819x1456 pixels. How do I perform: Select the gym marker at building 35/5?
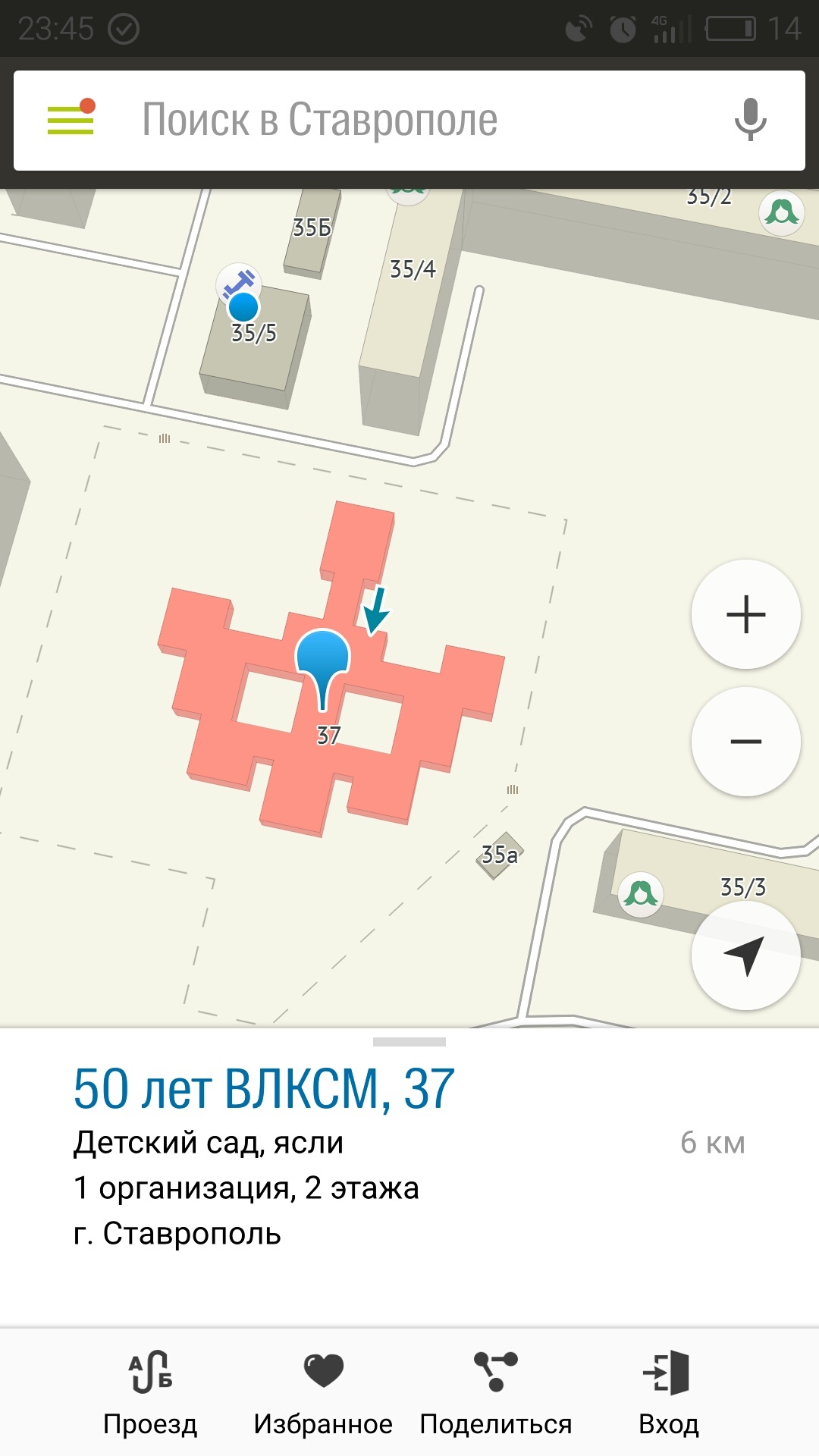coord(239,286)
